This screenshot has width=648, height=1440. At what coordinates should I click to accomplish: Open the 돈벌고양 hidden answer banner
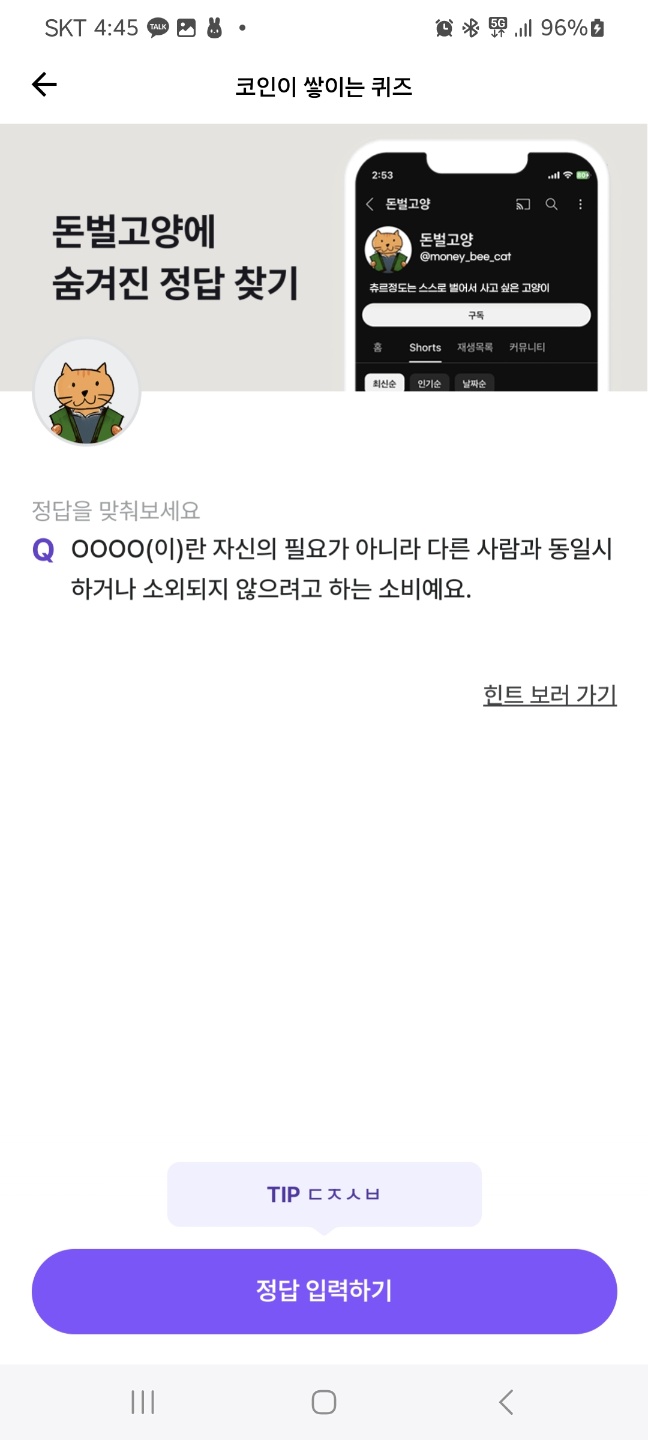[324, 257]
